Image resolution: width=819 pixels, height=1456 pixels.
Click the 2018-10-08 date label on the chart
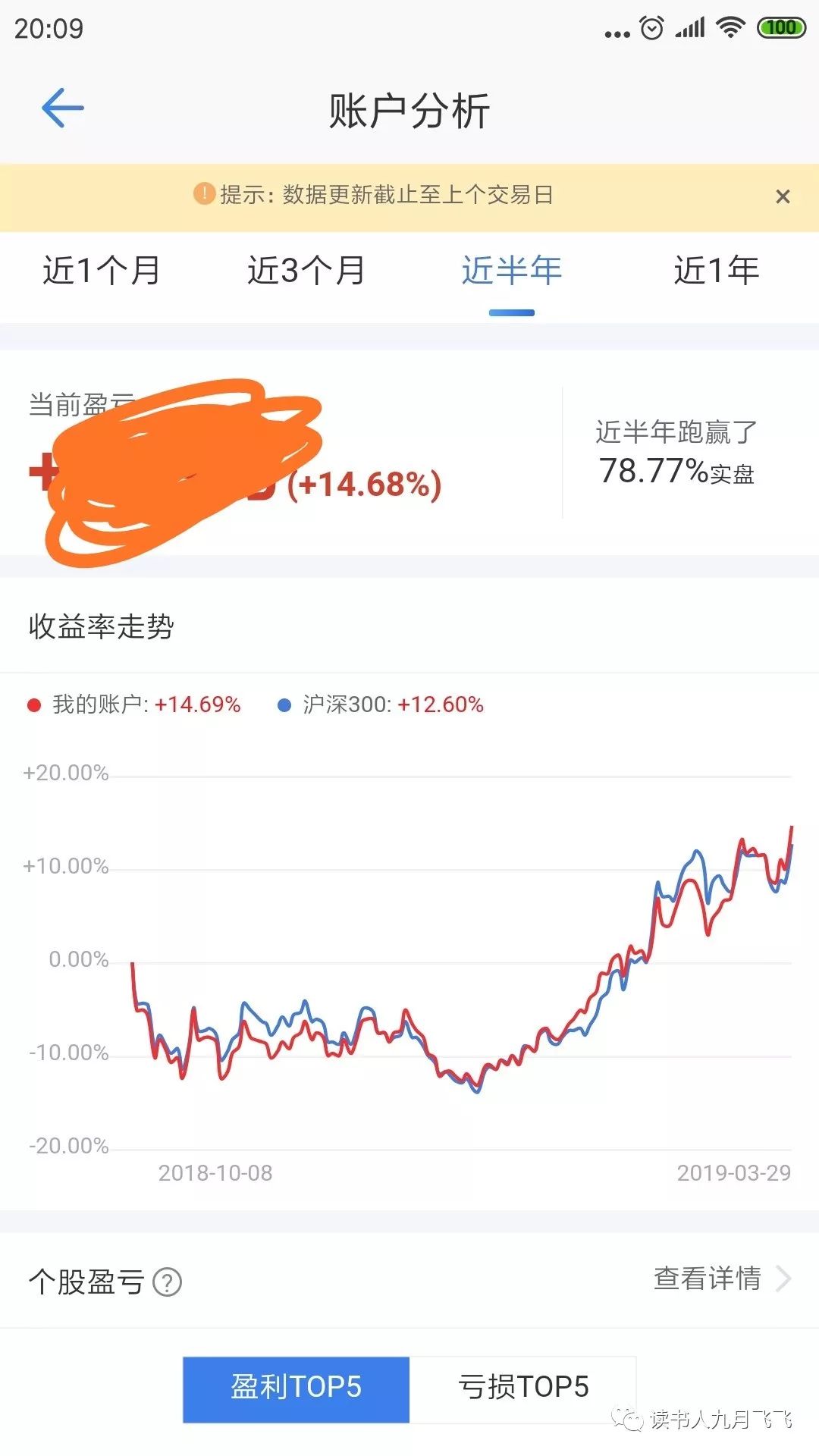[215, 1172]
